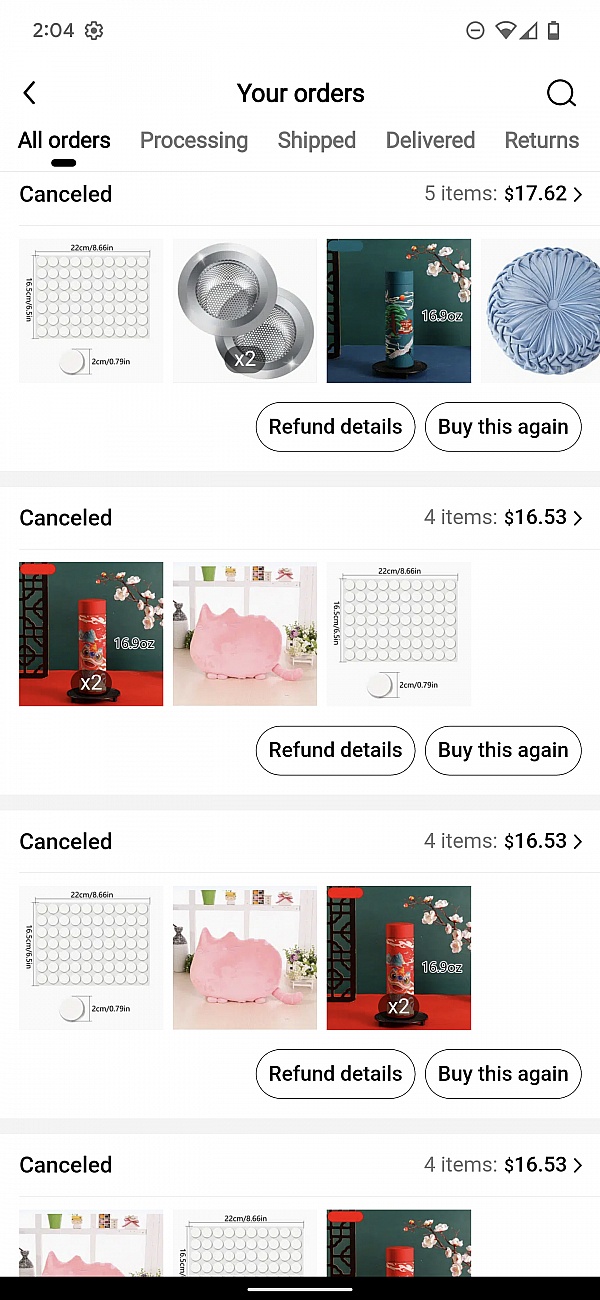Screen dimensions: 600x1300
Task: Switch to the Processing tab
Action: coord(194,140)
